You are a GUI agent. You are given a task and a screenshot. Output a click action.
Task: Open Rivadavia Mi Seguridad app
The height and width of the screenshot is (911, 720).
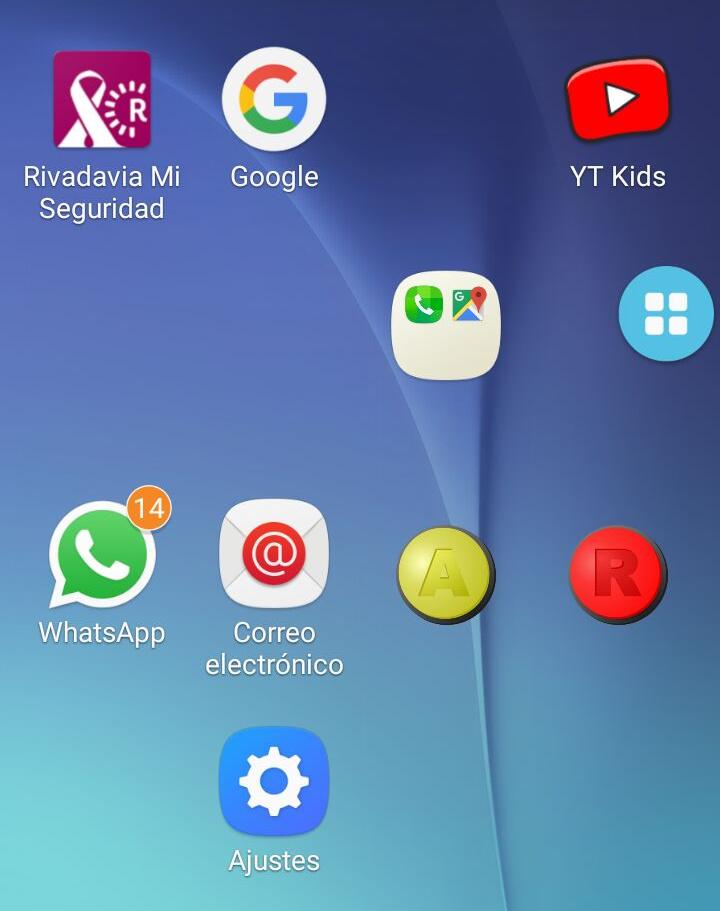tap(102, 100)
